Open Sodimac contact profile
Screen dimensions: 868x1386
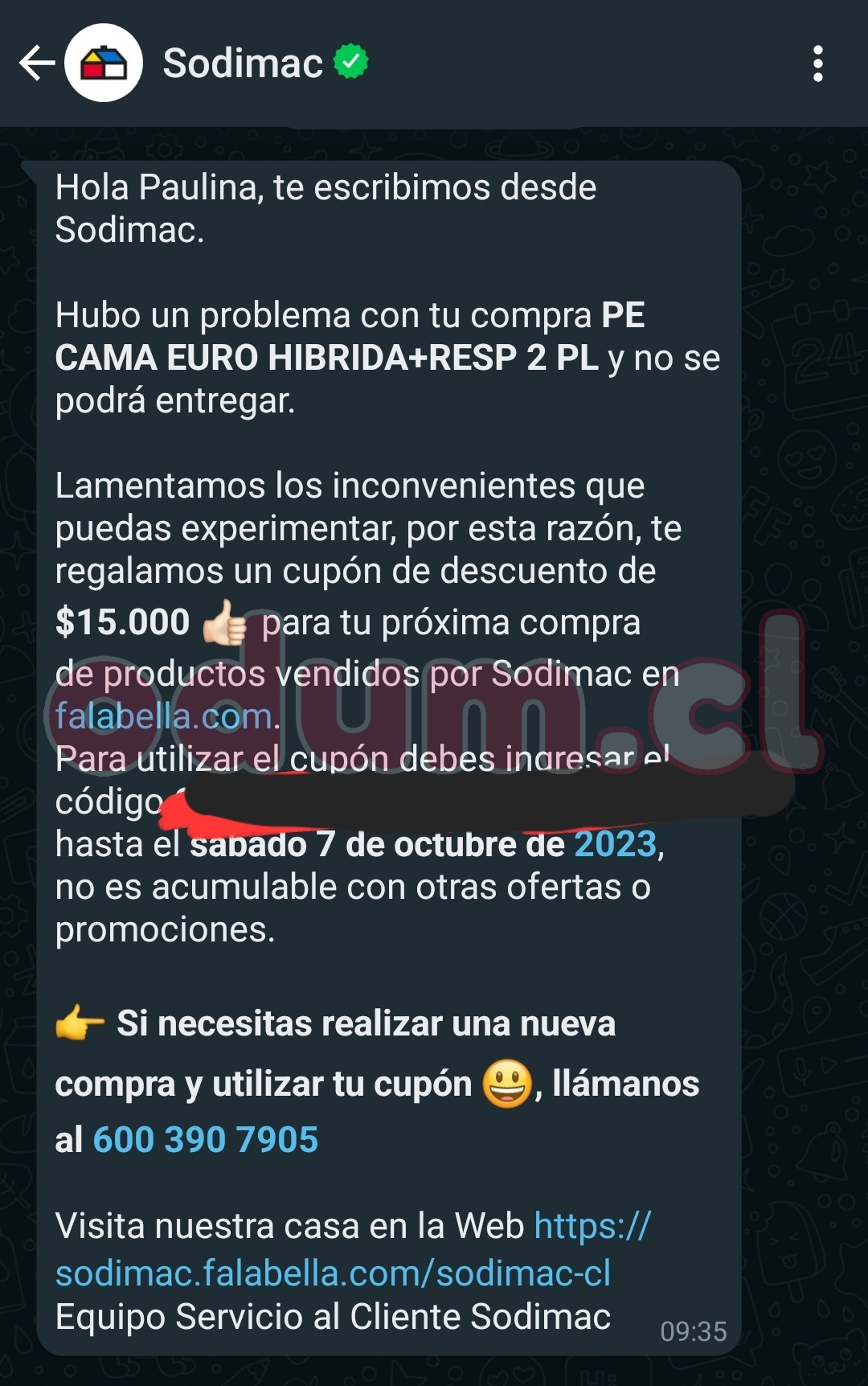click(x=241, y=64)
